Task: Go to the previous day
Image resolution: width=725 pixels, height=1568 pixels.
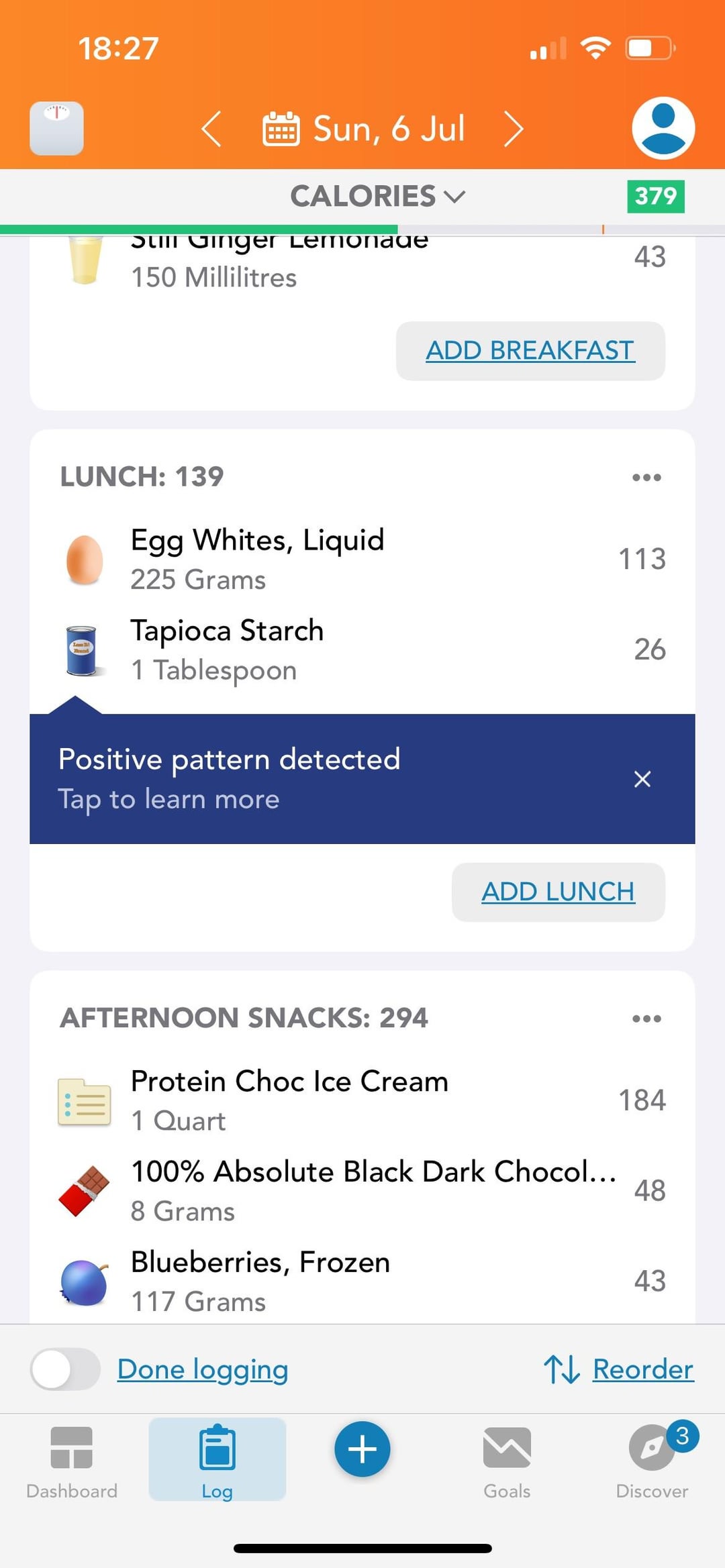Action: click(x=211, y=129)
